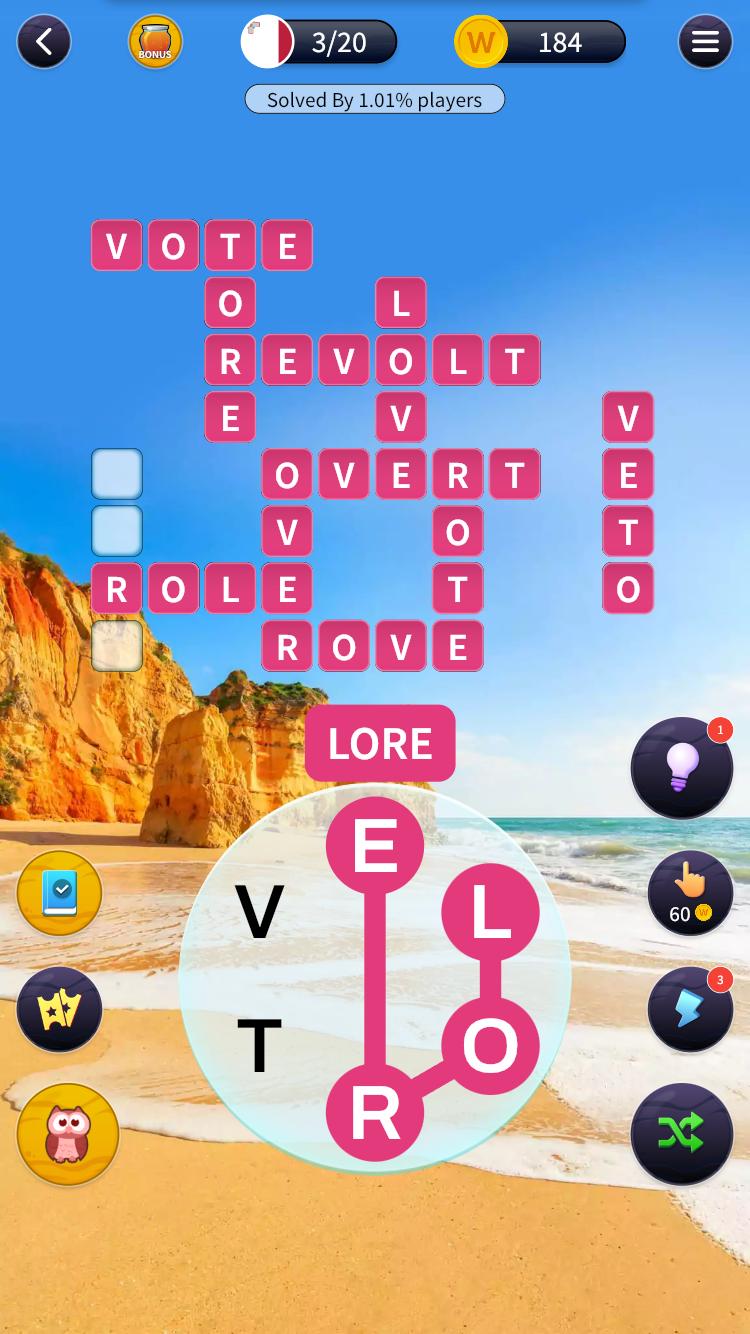750x1334 pixels.
Task: Select letter O in the wheel
Action: pos(490,1046)
